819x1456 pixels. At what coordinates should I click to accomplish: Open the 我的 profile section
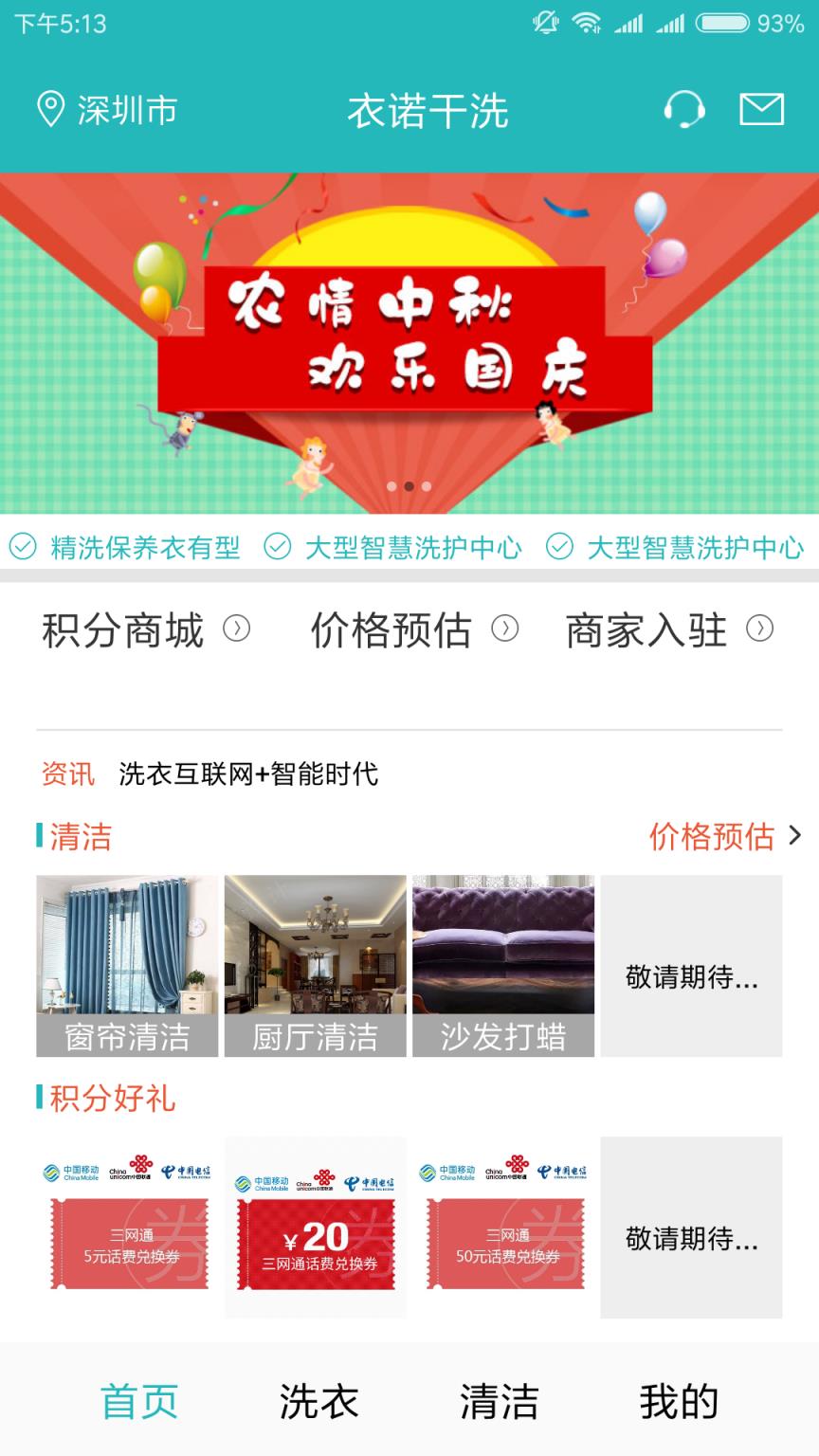coord(676,1398)
